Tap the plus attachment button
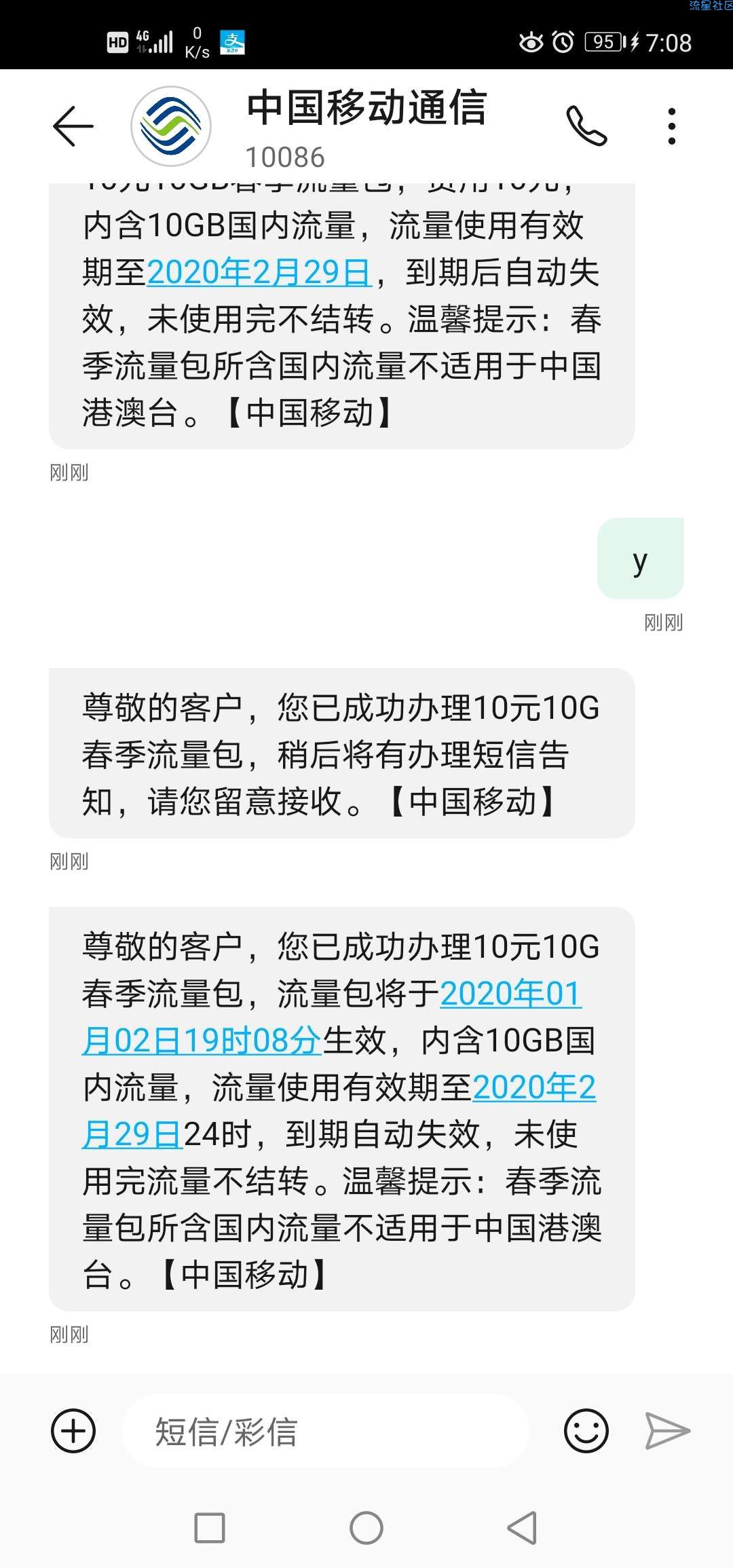Image resolution: width=733 pixels, height=1568 pixels. point(73,1431)
